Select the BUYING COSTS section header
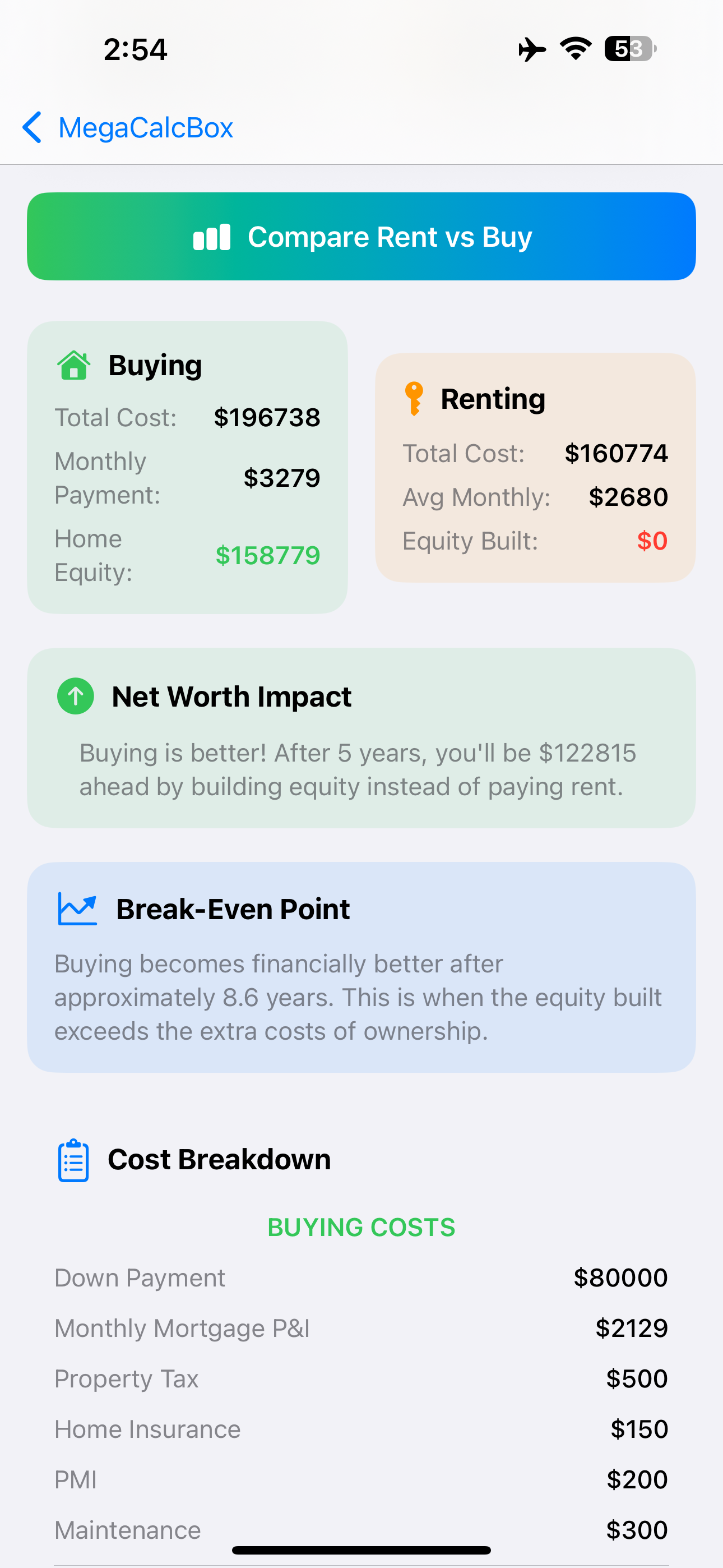The image size is (723, 1568). pos(361,1227)
